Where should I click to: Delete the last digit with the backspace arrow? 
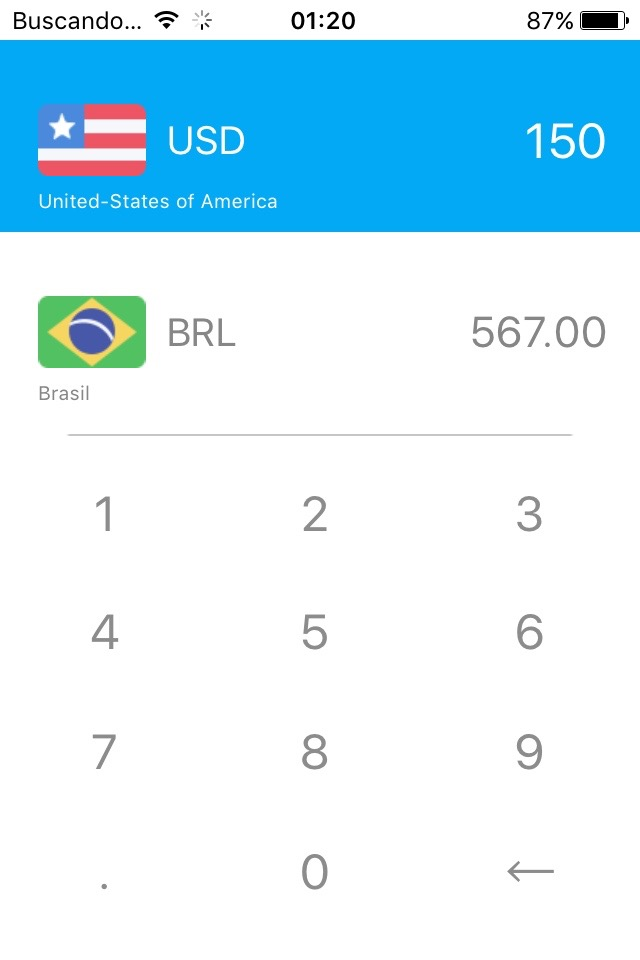coord(529,872)
